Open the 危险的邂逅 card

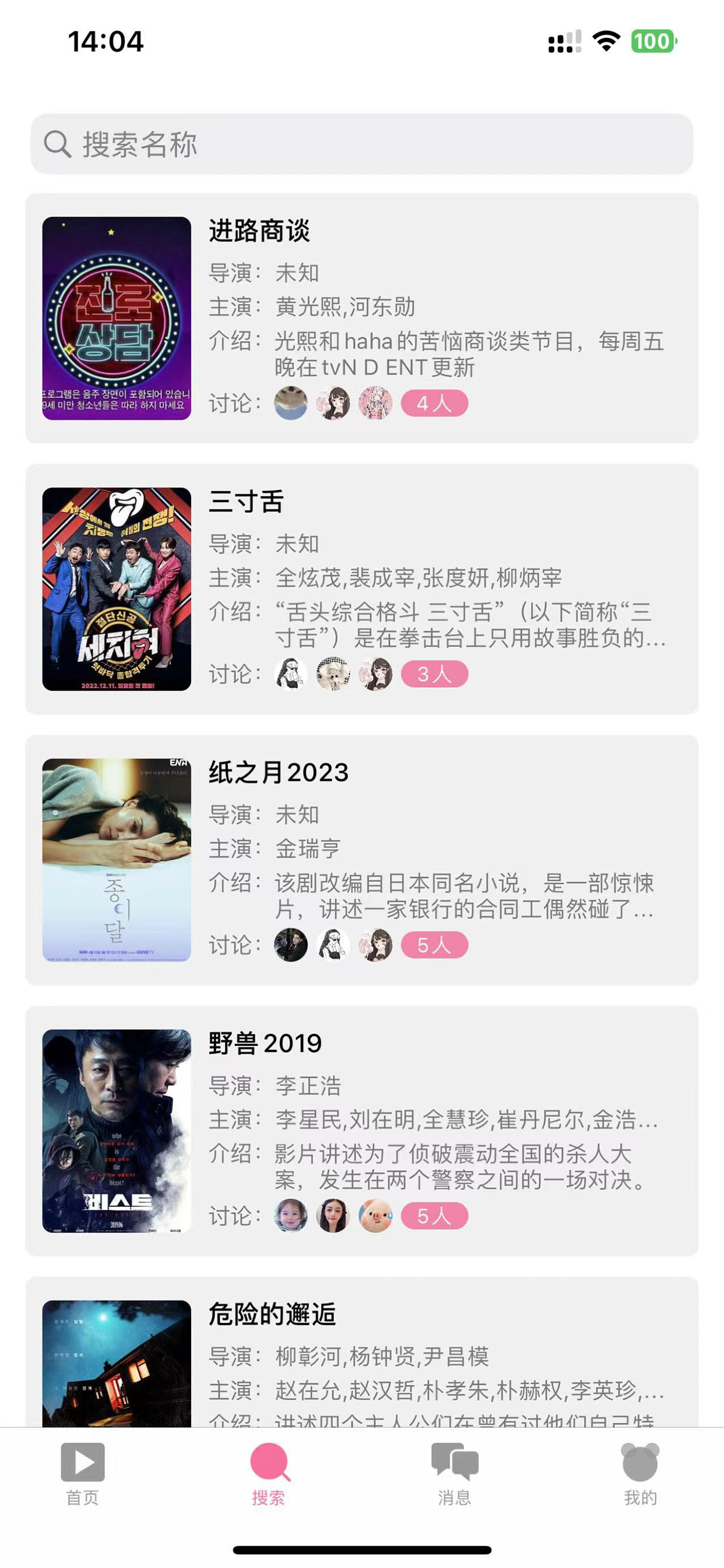(361, 1352)
